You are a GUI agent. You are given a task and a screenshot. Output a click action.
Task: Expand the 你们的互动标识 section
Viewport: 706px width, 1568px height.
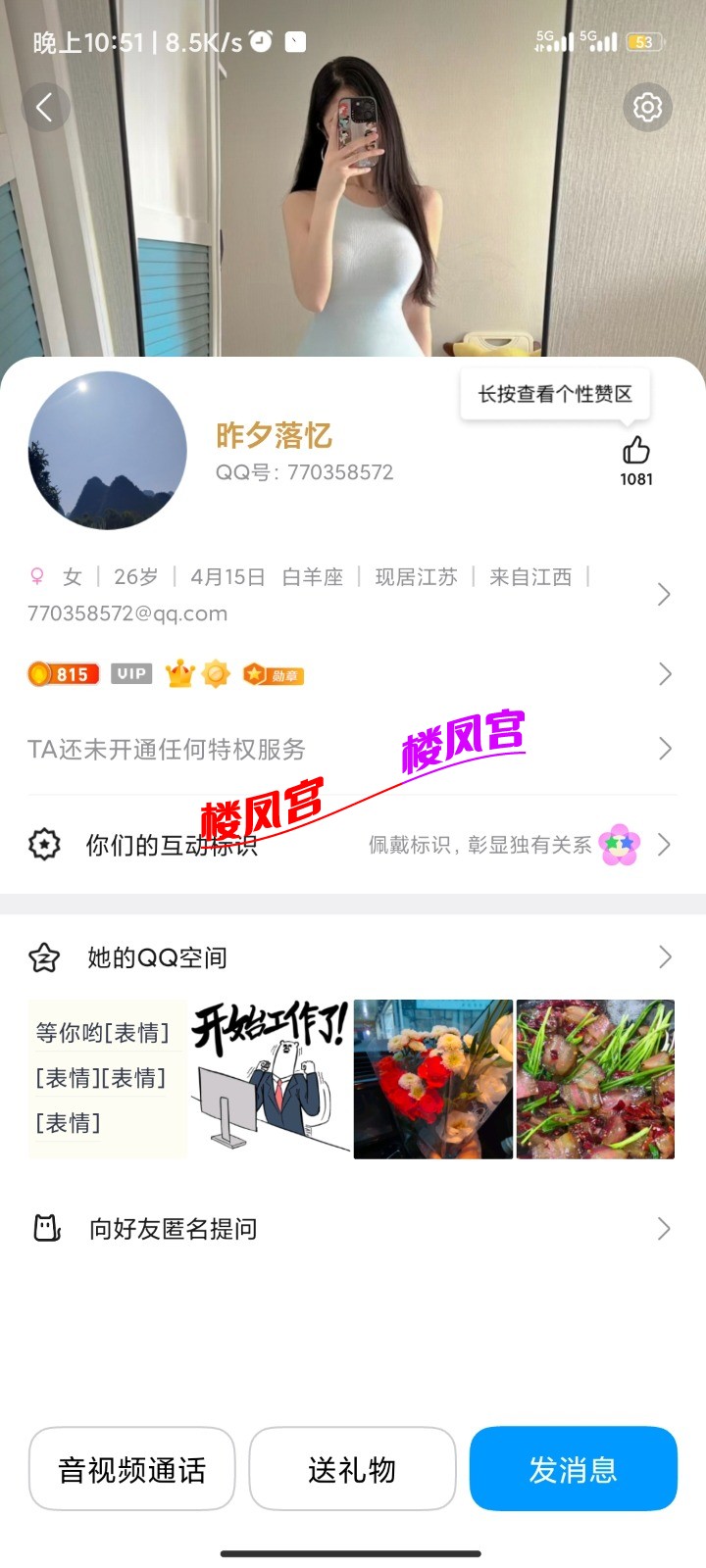666,844
